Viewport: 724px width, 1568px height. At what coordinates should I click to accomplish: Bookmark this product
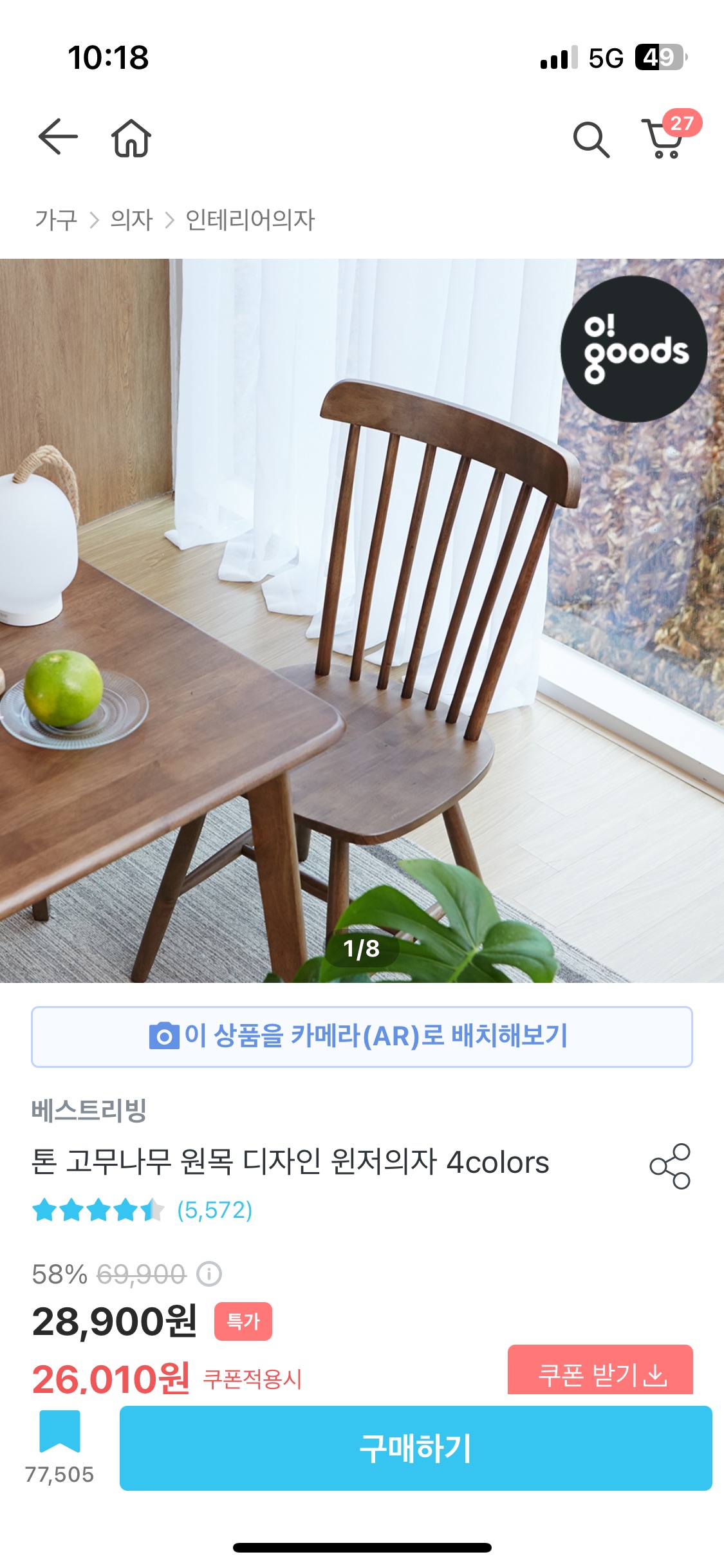pos(59,1432)
